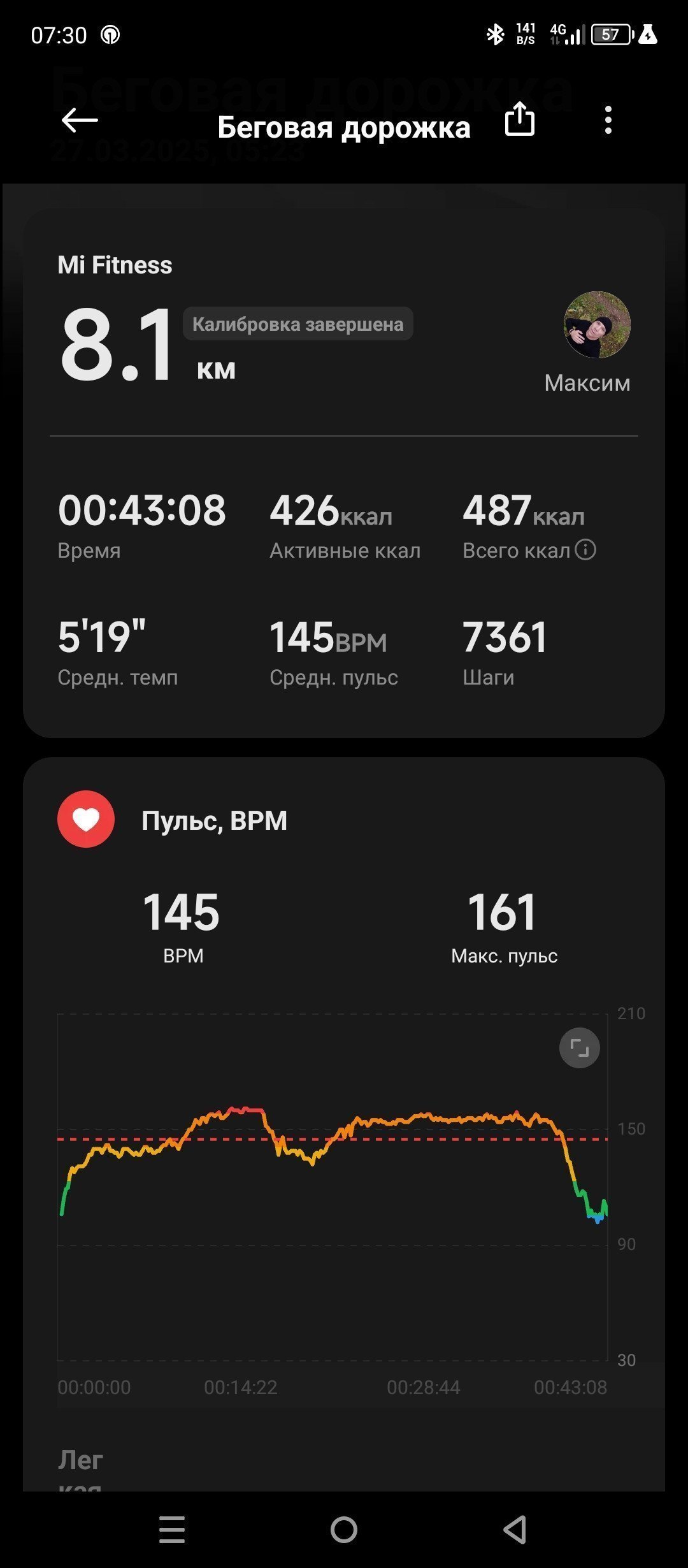Go back using the app bar arrow
The image size is (688, 1568).
tap(80, 120)
